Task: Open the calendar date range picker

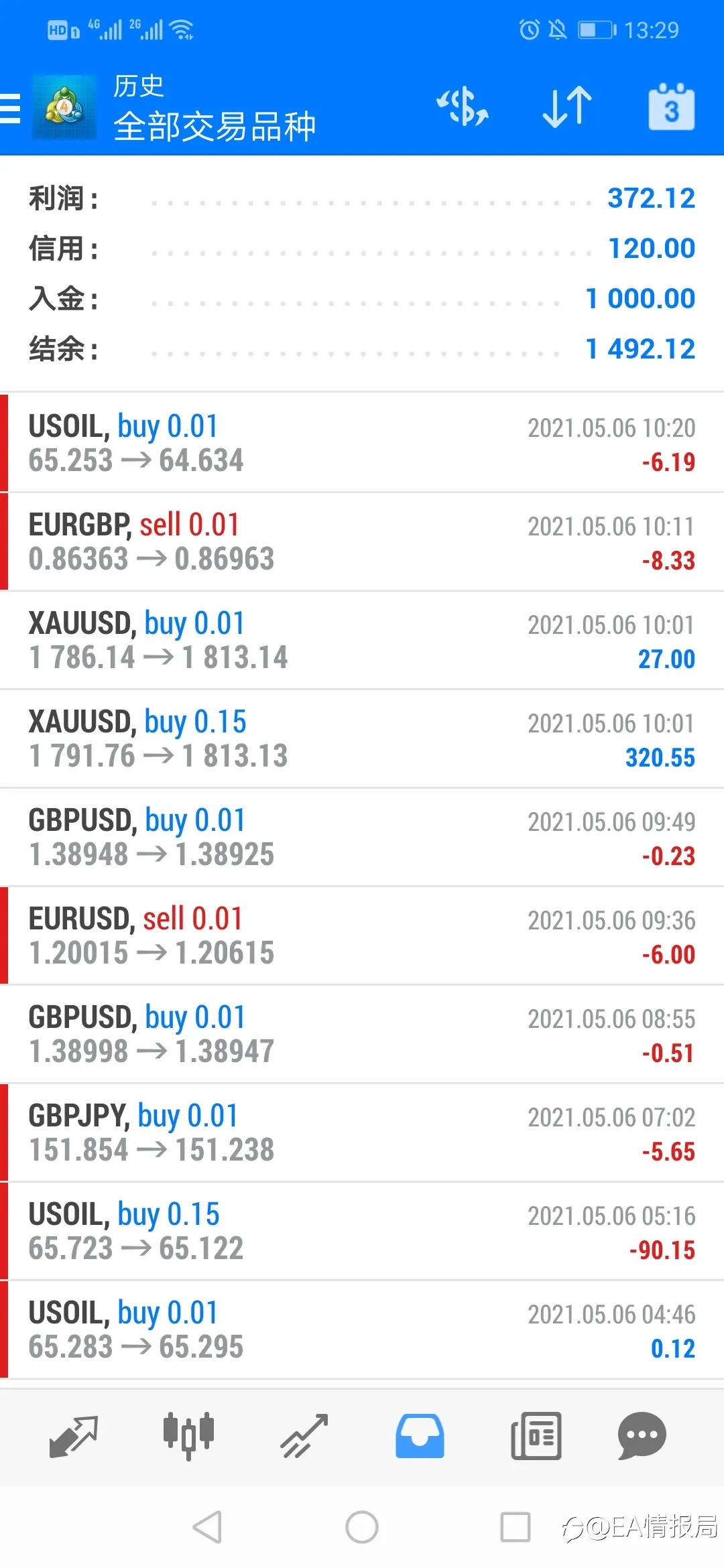Action: click(671, 107)
